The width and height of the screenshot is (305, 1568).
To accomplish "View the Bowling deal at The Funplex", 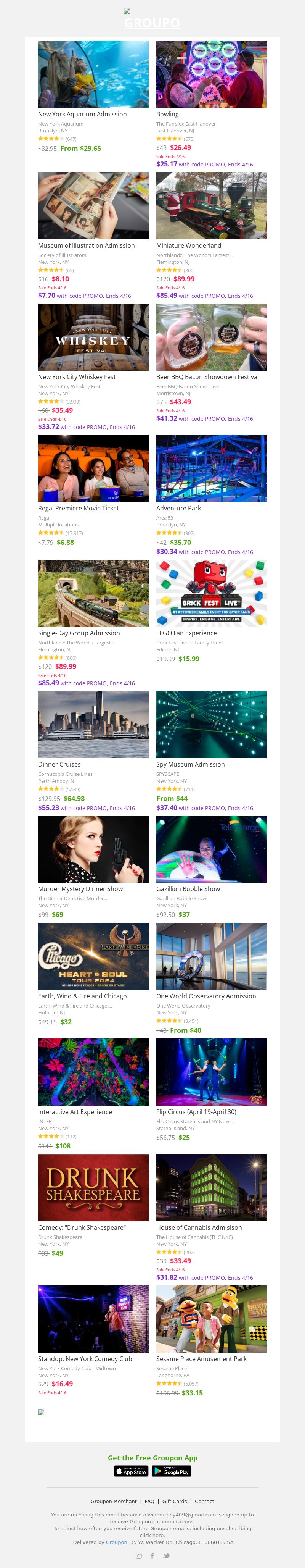I will [211, 75].
